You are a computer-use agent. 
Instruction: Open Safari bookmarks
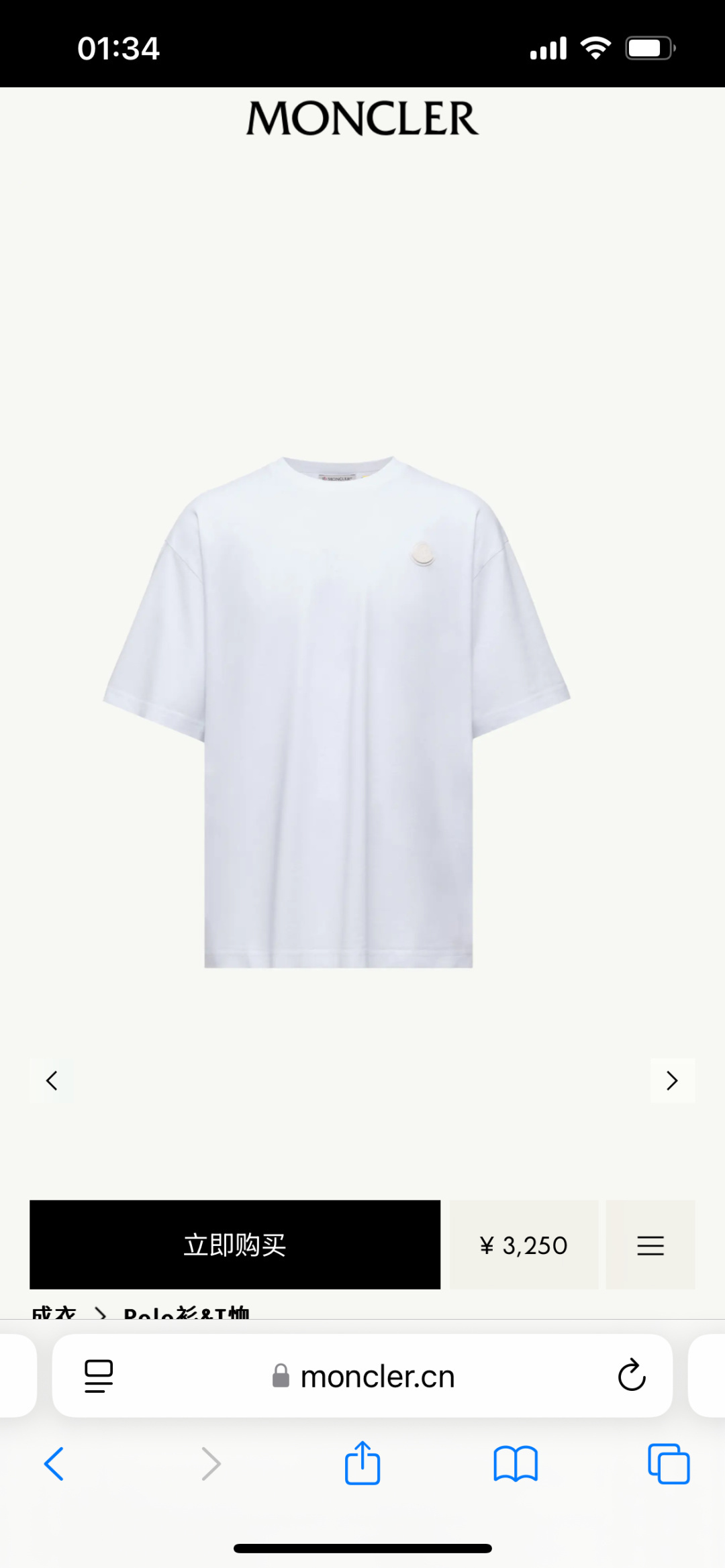click(515, 1463)
